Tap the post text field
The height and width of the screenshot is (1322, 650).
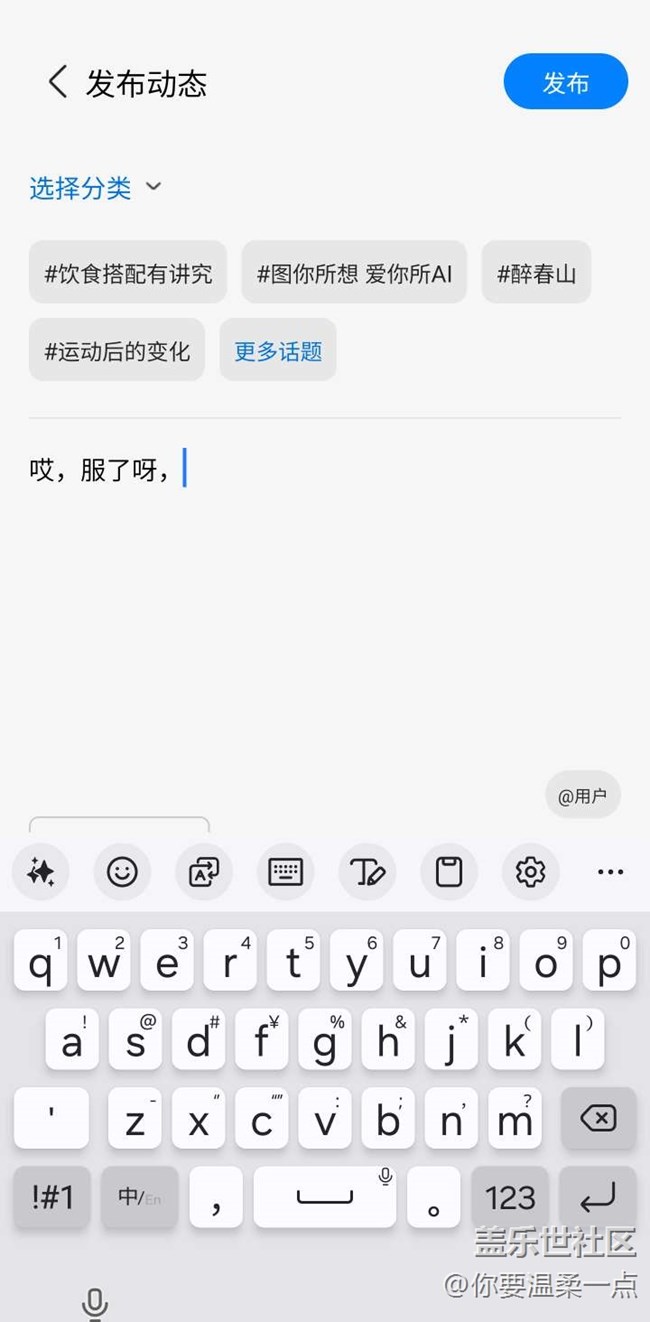tap(325, 600)
